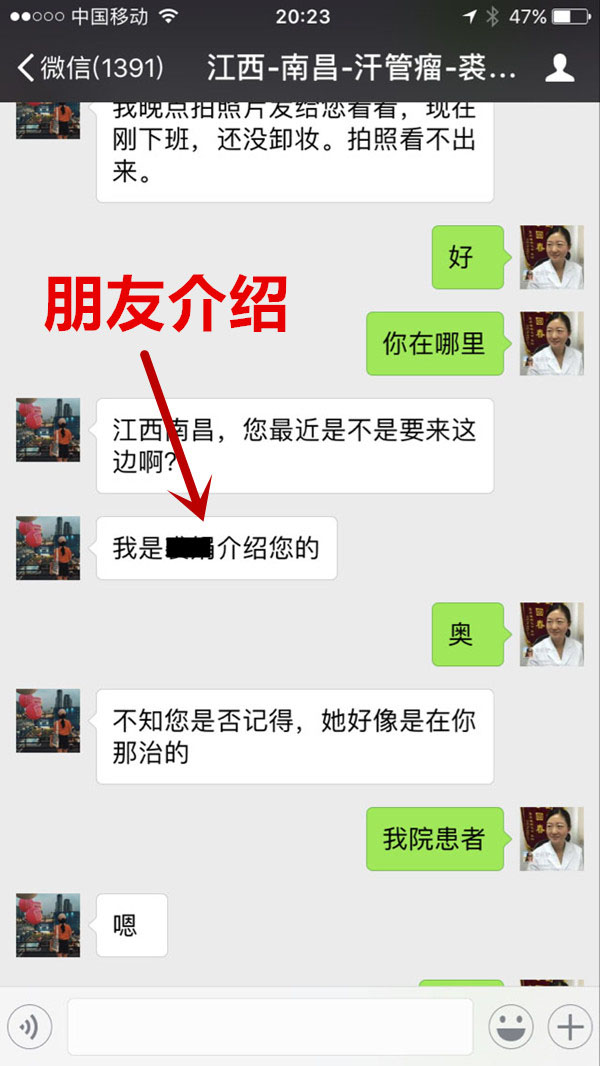This screenshot has width=600, height=1066.
Task: Switch to voice message input
Action: point(30,1026)
